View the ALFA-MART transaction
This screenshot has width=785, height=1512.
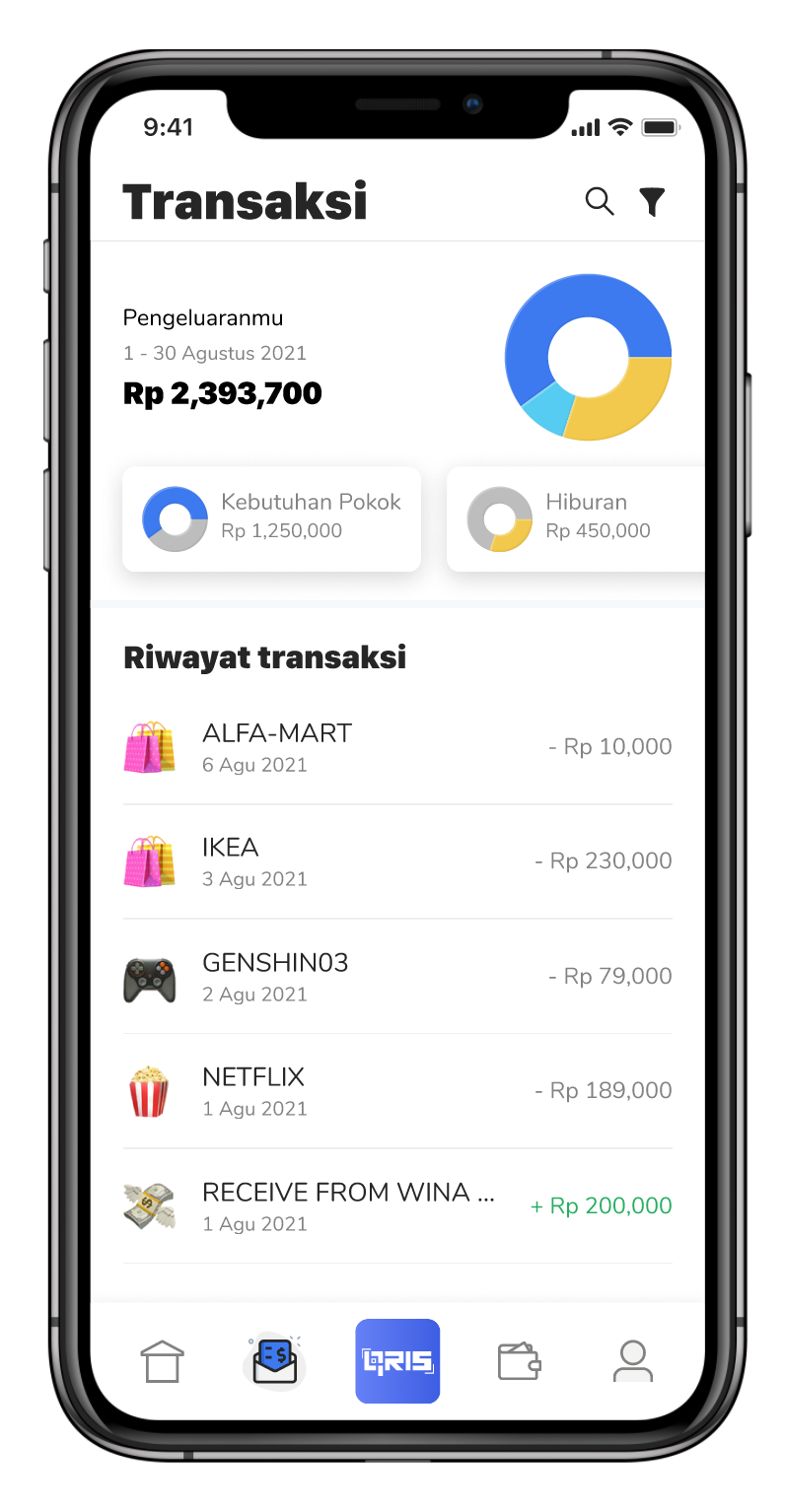click(x=397, y=747)
